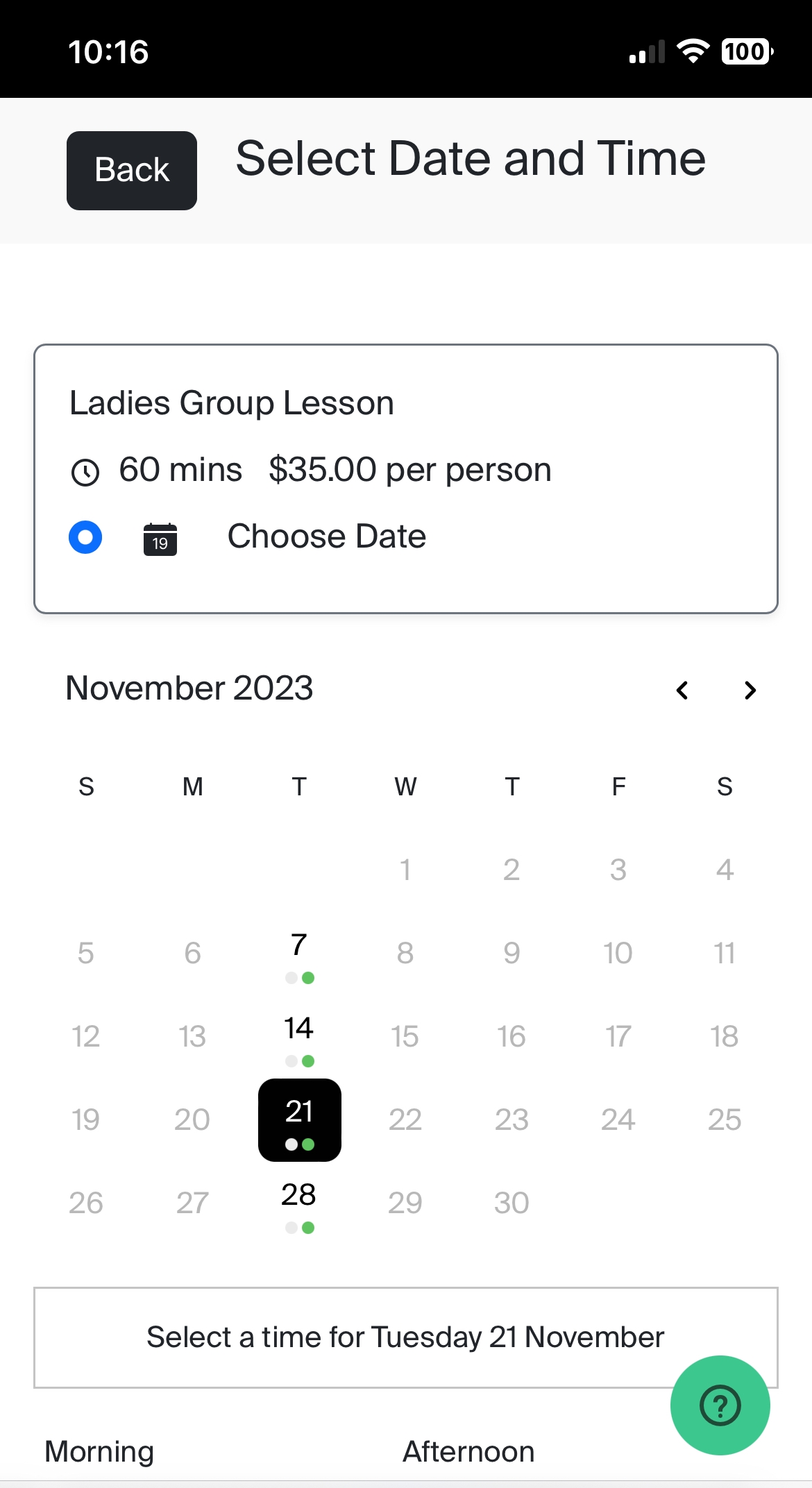This screenshot has height=1488, width=812.
Task: Select November 14 on the calendar
Action: [x=299, y=1037]
